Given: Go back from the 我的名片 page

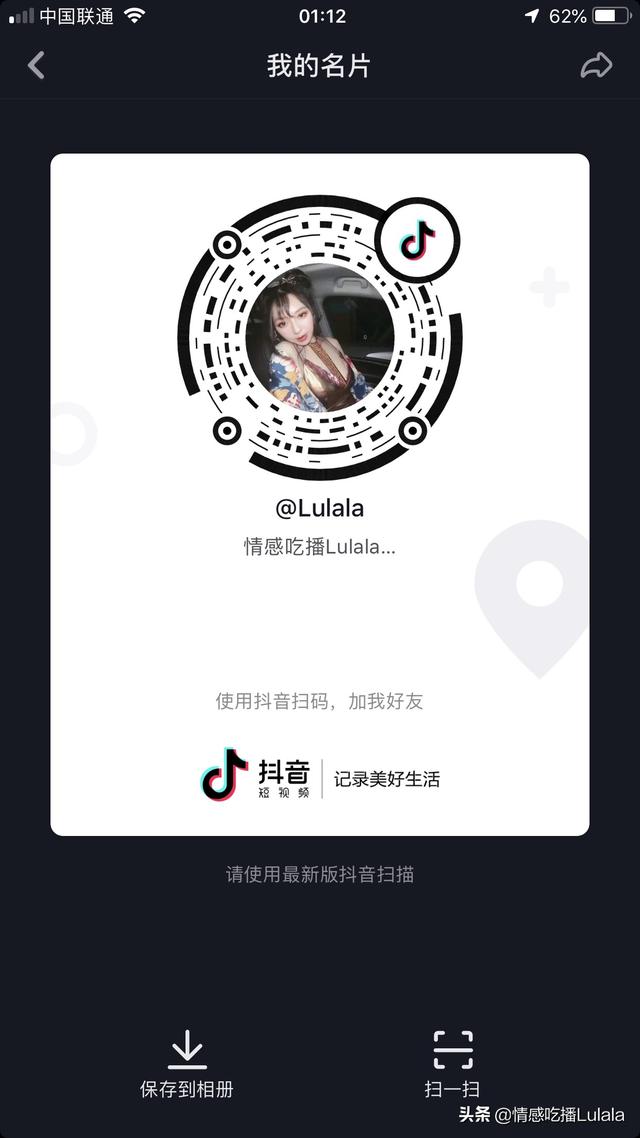Looking at the screenshot, I should click(36, 66).
